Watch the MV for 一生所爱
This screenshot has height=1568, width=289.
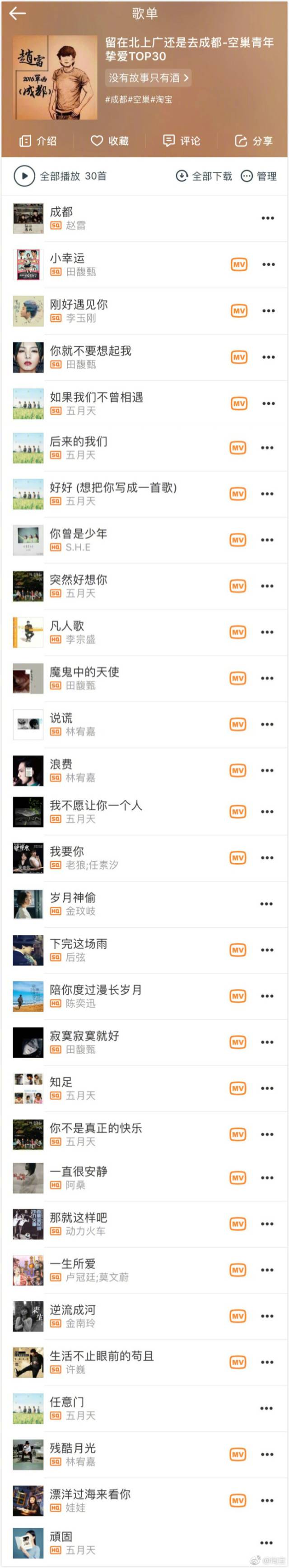coord(238,1270)
